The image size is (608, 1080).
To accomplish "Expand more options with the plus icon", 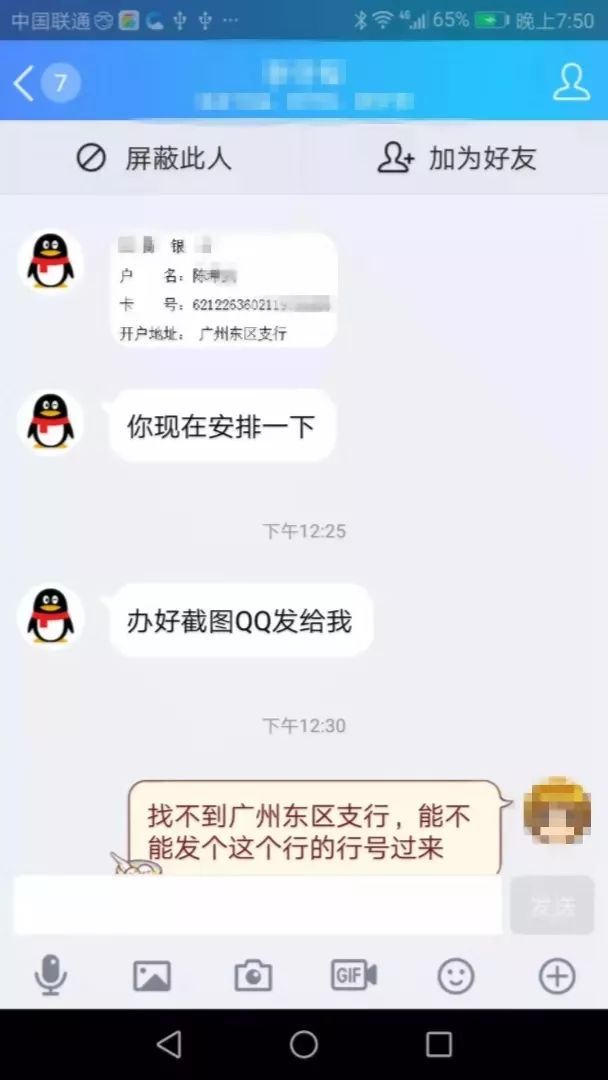I will pos(557,975).
